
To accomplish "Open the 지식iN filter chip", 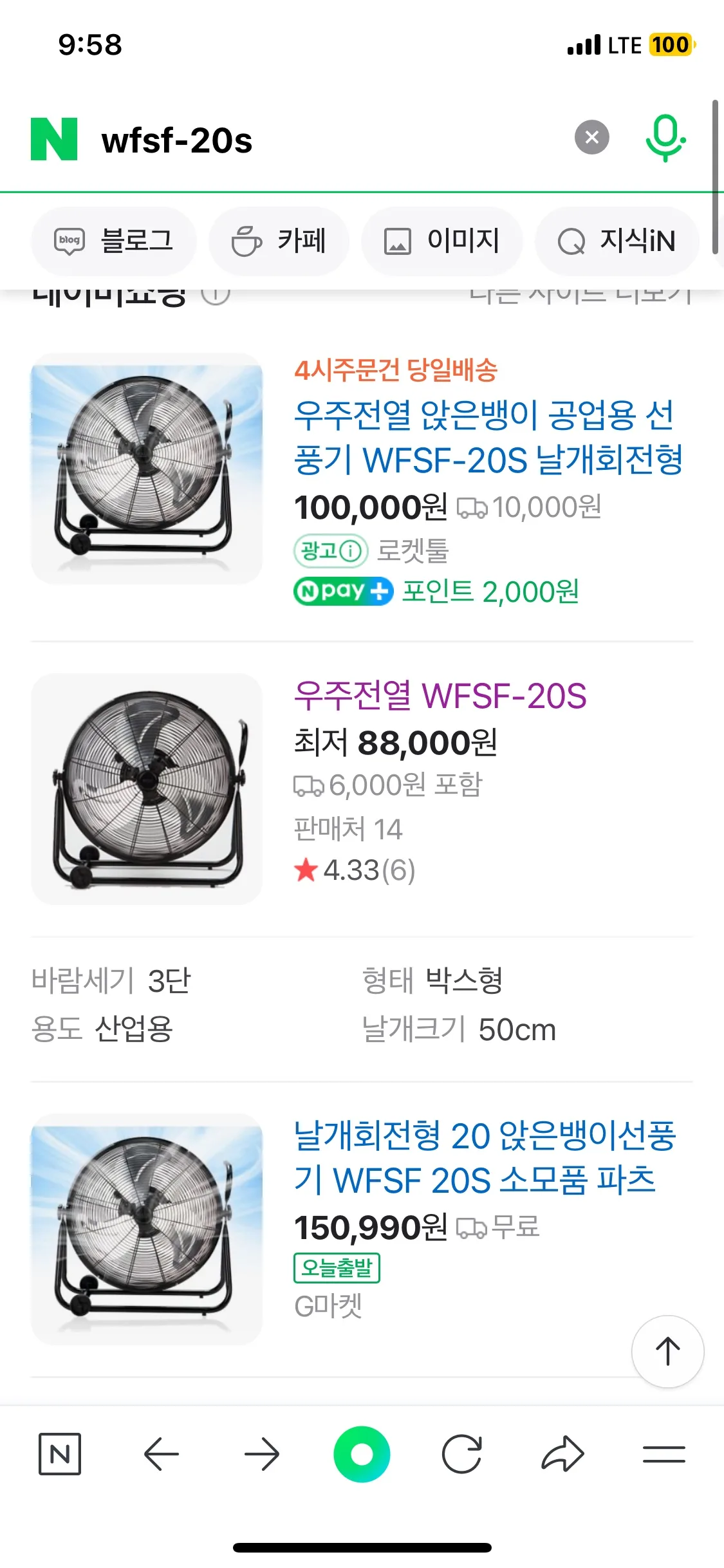I will pos(617,241).
